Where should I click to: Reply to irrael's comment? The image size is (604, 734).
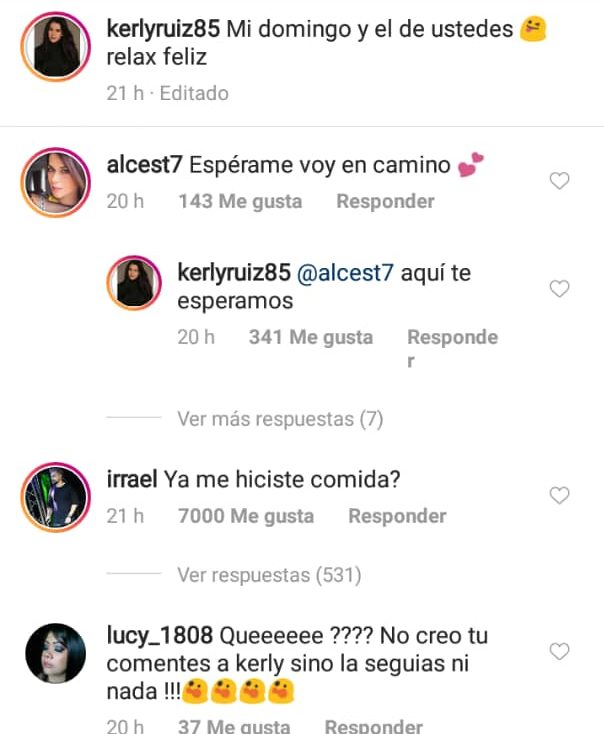pos(397,516)
